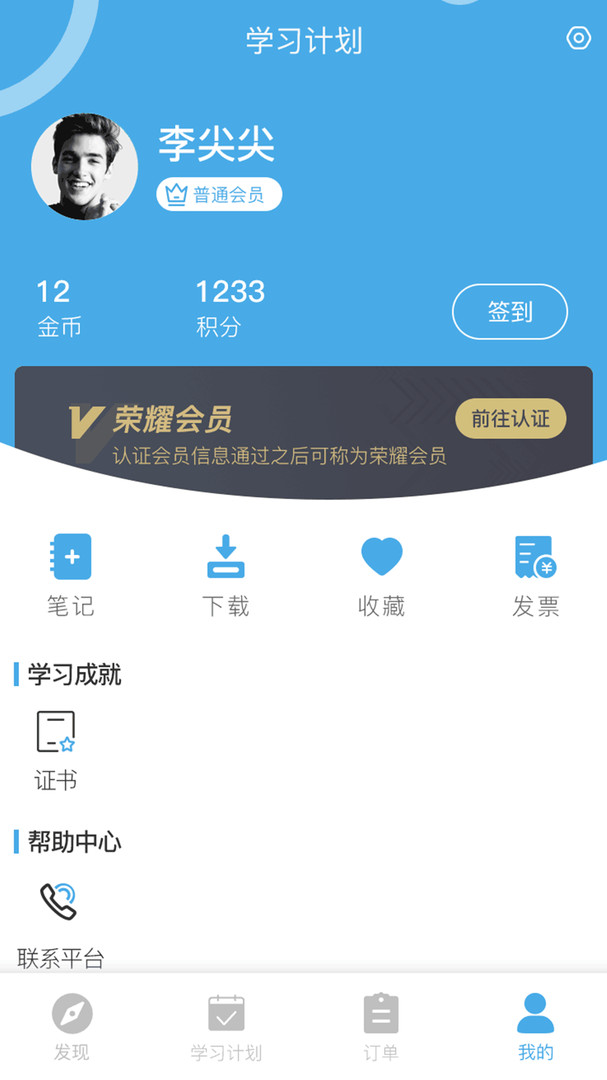The height and width of the screenshot is (1080, 607).
Task: Open 发票 invoices
Action: (535, 576)
